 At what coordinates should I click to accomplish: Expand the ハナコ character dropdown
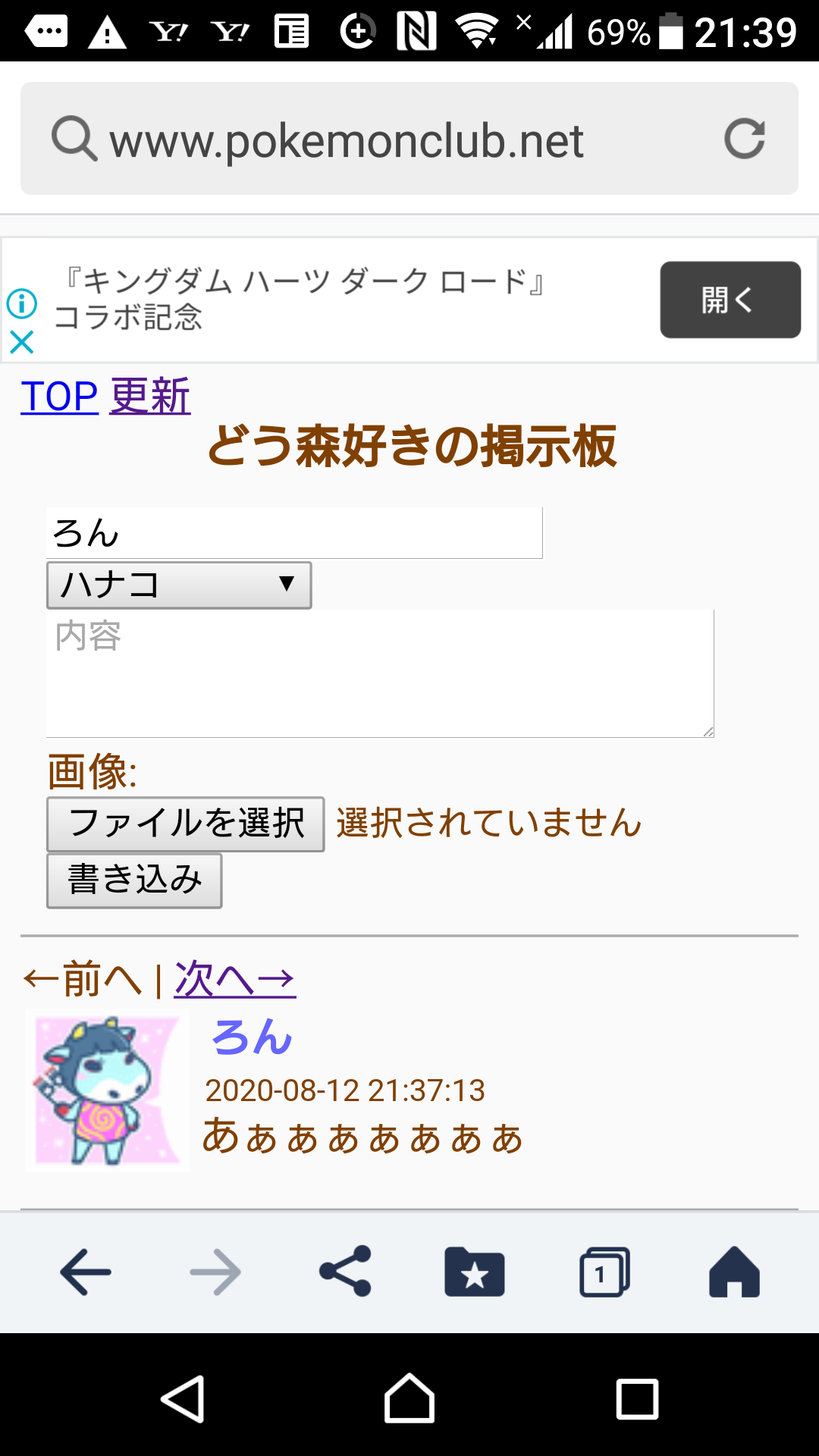tap(179, 585)
